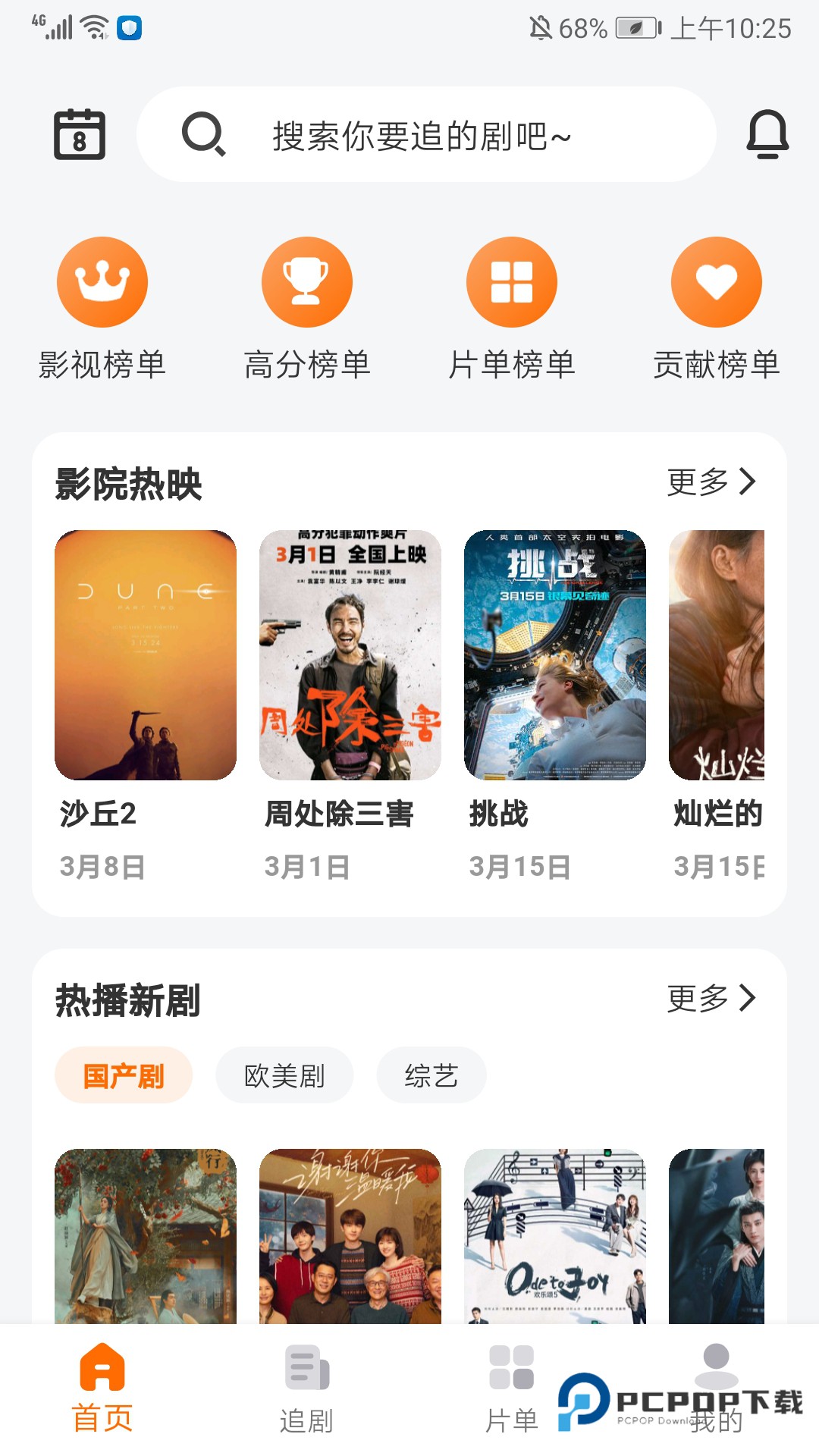
Task: Open the movie 沙丘2
Action: pyautogui.click(x=146, y=655)
